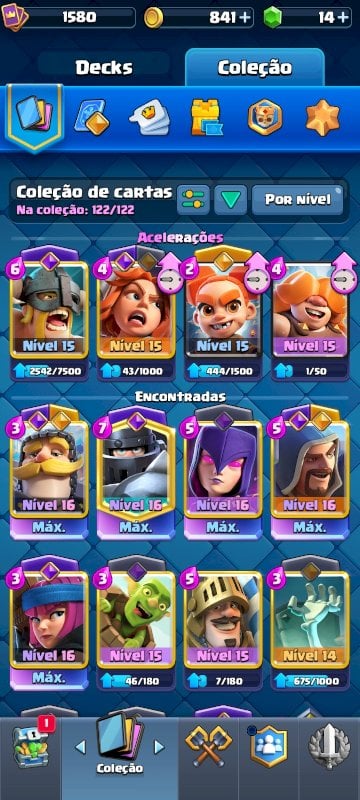Toggle sort direction with green arrow
The width and height of the screenshot is (360, 800).
pos(230,199)
